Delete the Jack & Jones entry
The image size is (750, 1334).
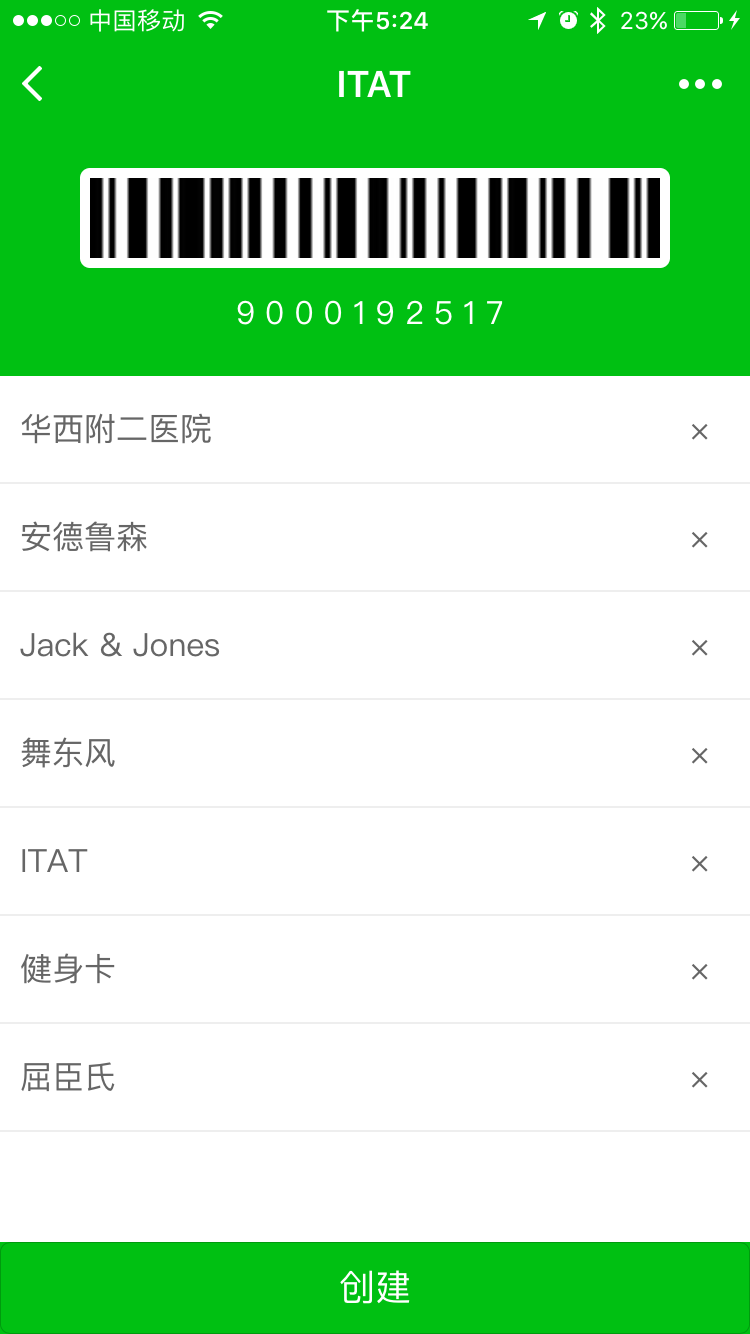699,648
